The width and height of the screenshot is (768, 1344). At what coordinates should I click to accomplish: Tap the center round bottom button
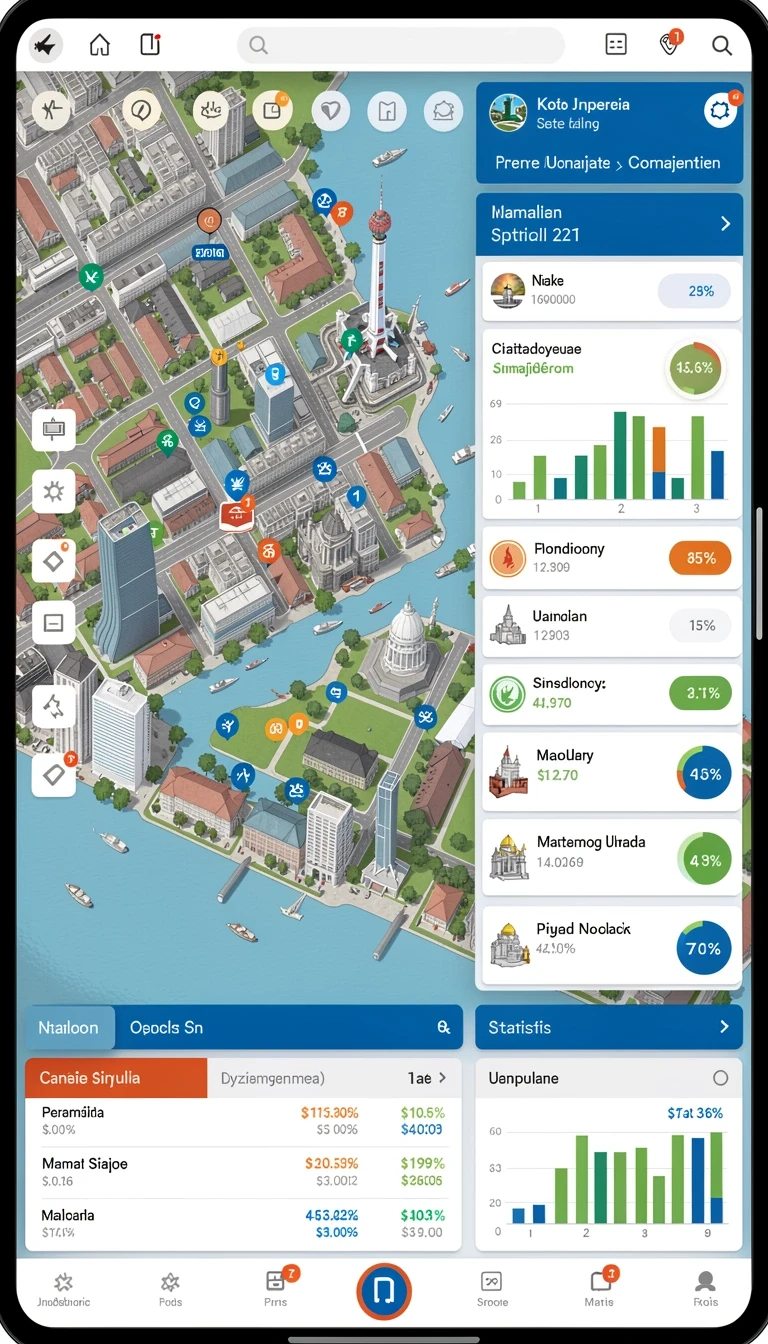pyautogui.click(x=384, y=1291)
